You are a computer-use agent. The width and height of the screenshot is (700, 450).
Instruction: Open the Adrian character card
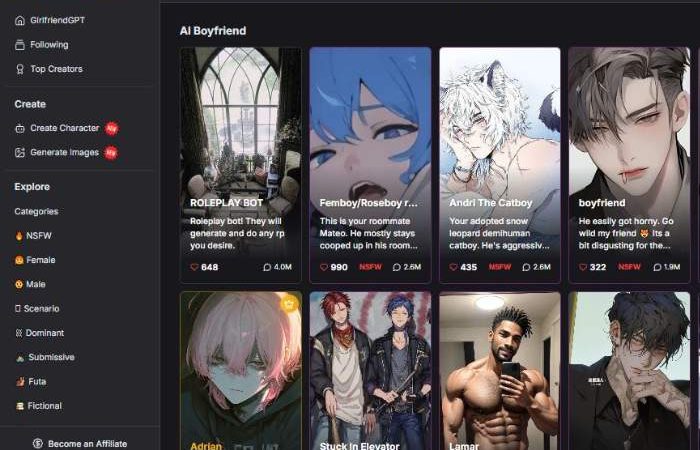(240, 370)
